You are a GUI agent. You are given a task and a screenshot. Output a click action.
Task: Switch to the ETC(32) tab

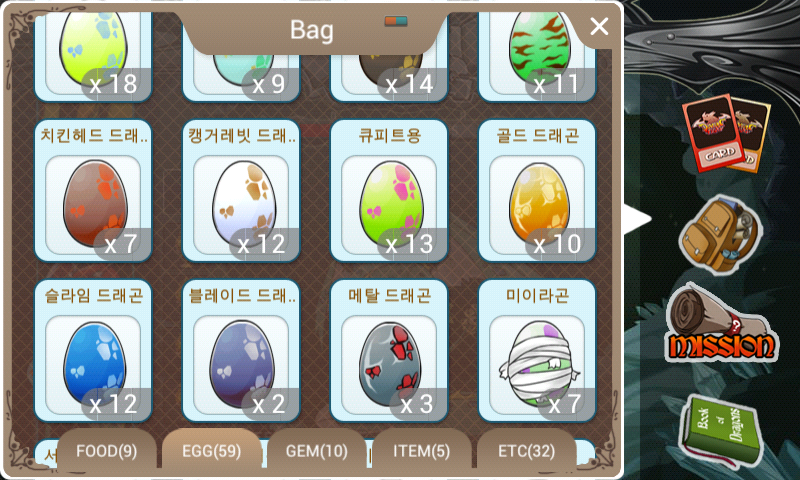coord(526,452)
